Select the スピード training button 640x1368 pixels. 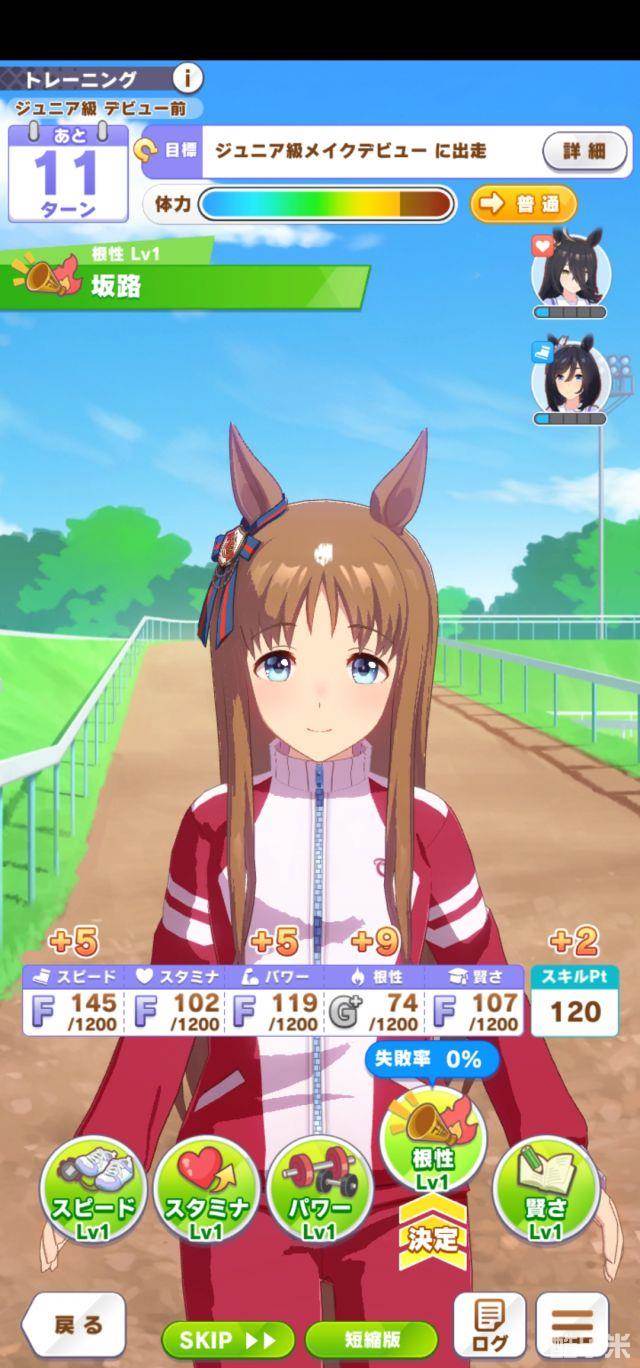(x=93, y=1188)
